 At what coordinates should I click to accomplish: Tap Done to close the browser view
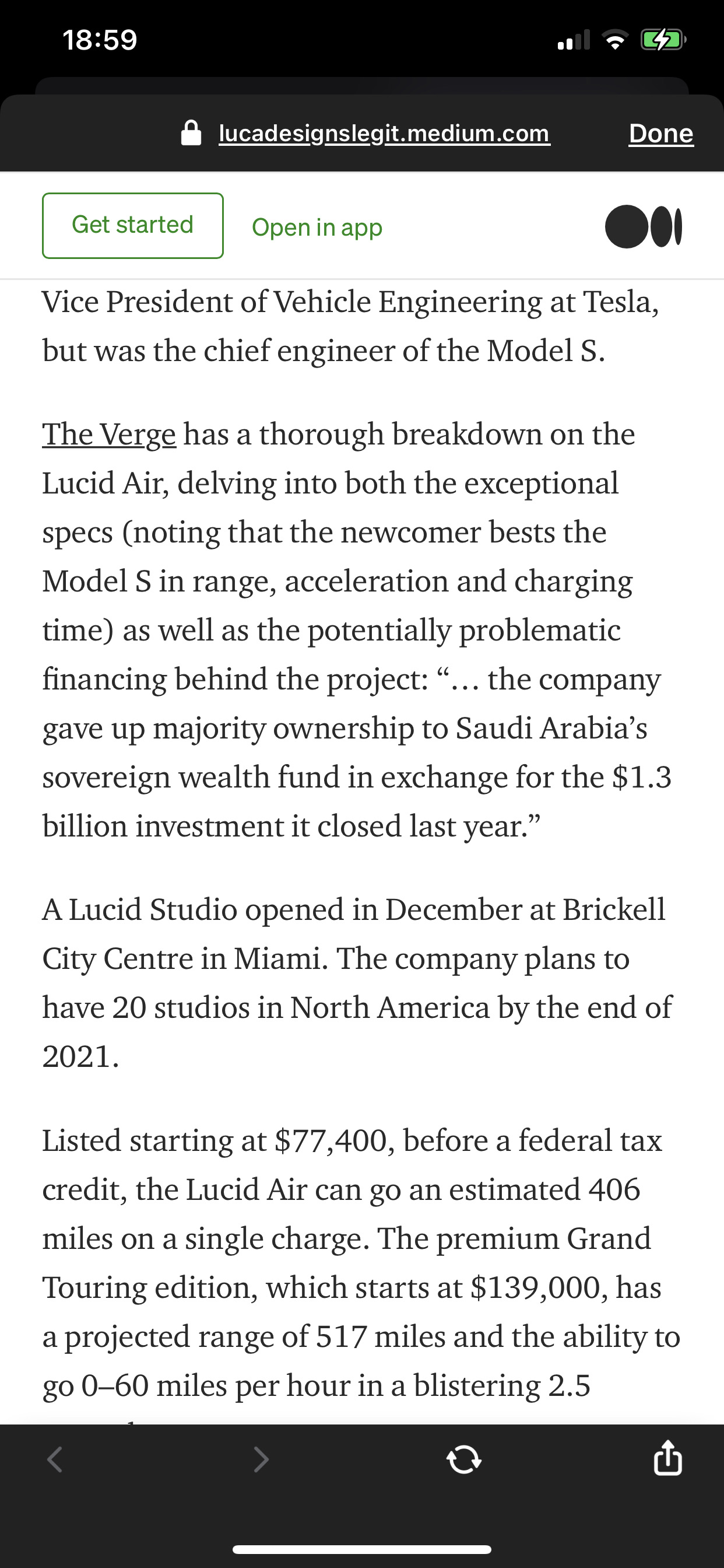[x=660, y=134]
